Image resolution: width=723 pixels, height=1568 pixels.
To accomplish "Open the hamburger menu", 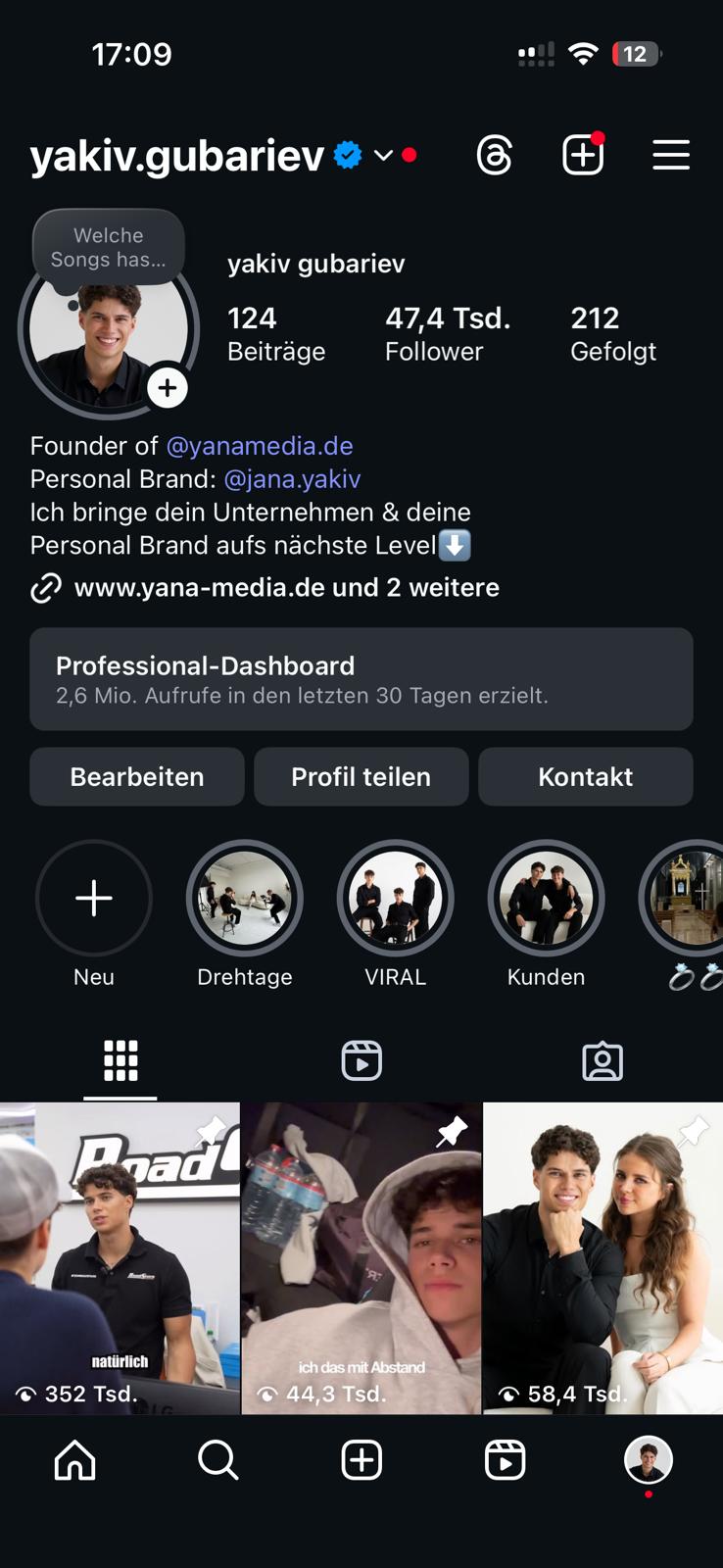I will point(671,155).
